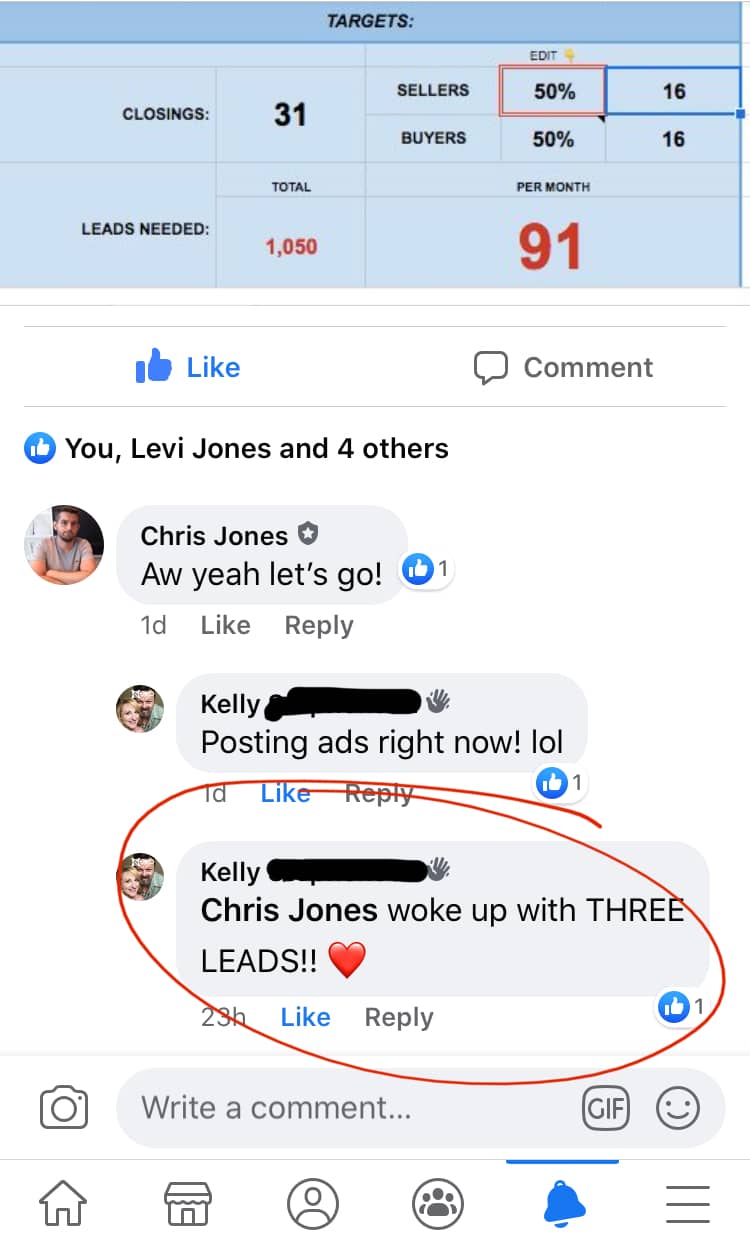
Task: Go to the Home feed tab
Action: [63, 1203]
